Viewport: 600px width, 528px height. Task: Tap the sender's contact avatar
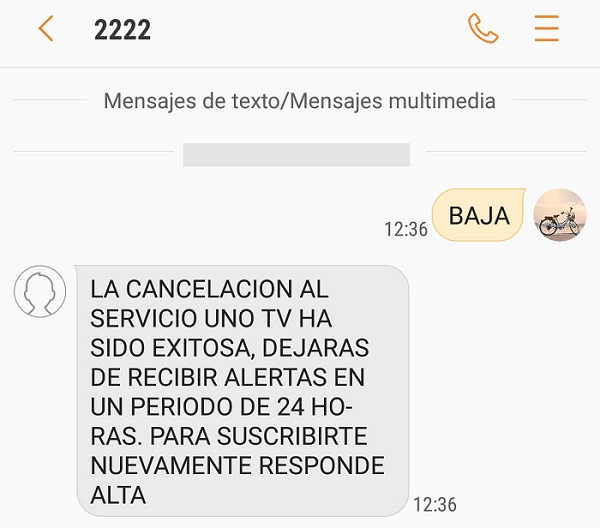(x=40, y=292)
